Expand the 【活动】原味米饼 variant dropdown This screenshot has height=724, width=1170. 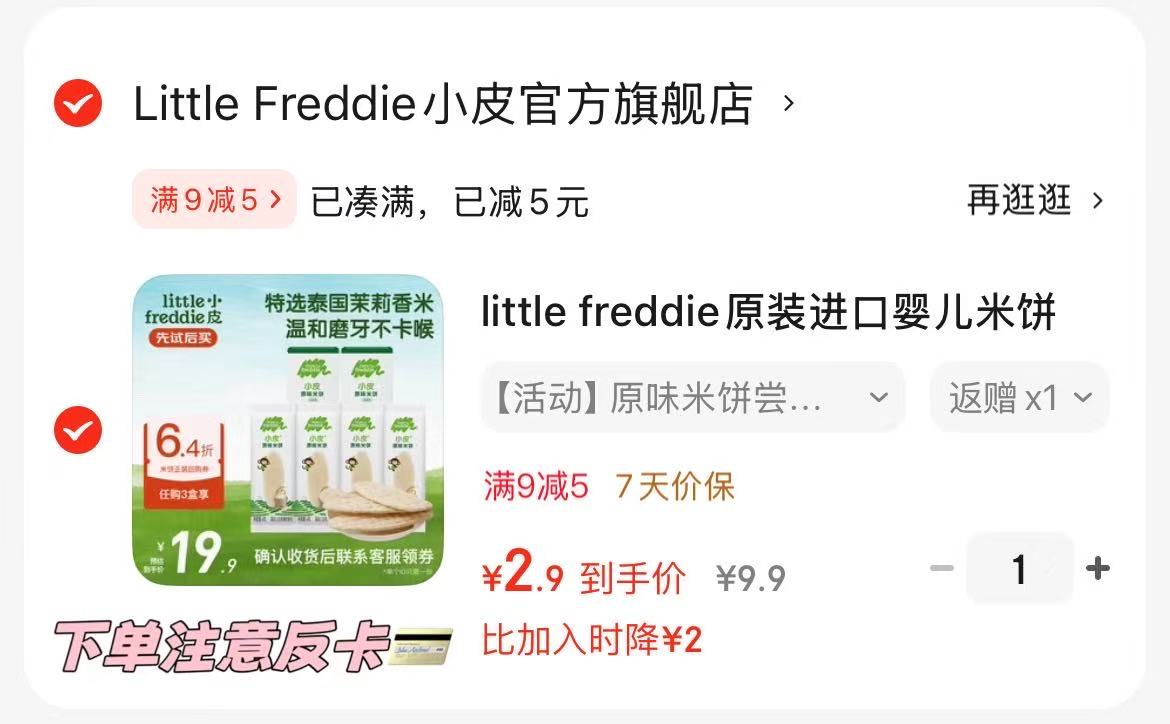click(x=692, y=398)
